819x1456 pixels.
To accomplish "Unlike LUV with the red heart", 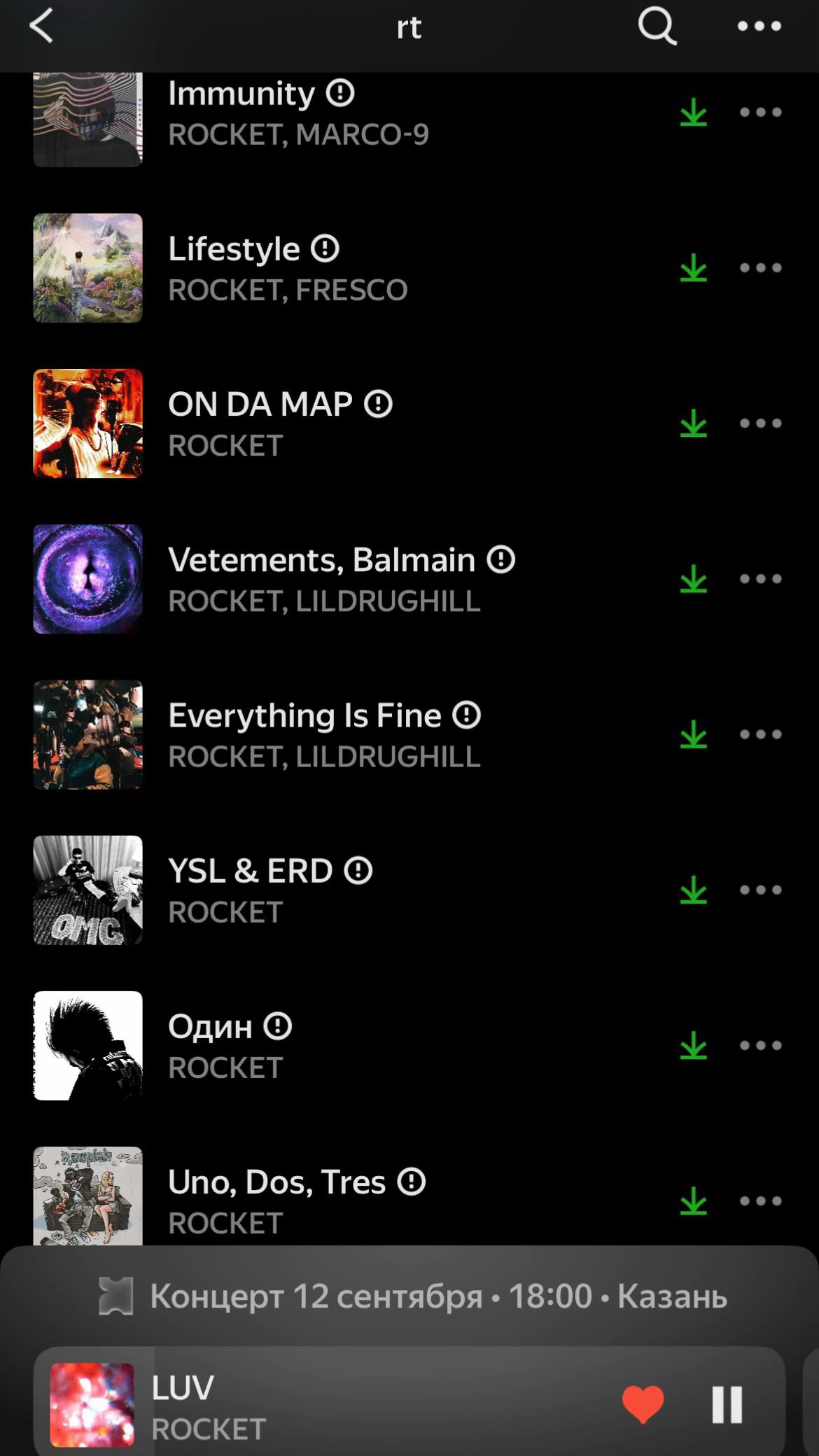I will tap(643, 1404).
